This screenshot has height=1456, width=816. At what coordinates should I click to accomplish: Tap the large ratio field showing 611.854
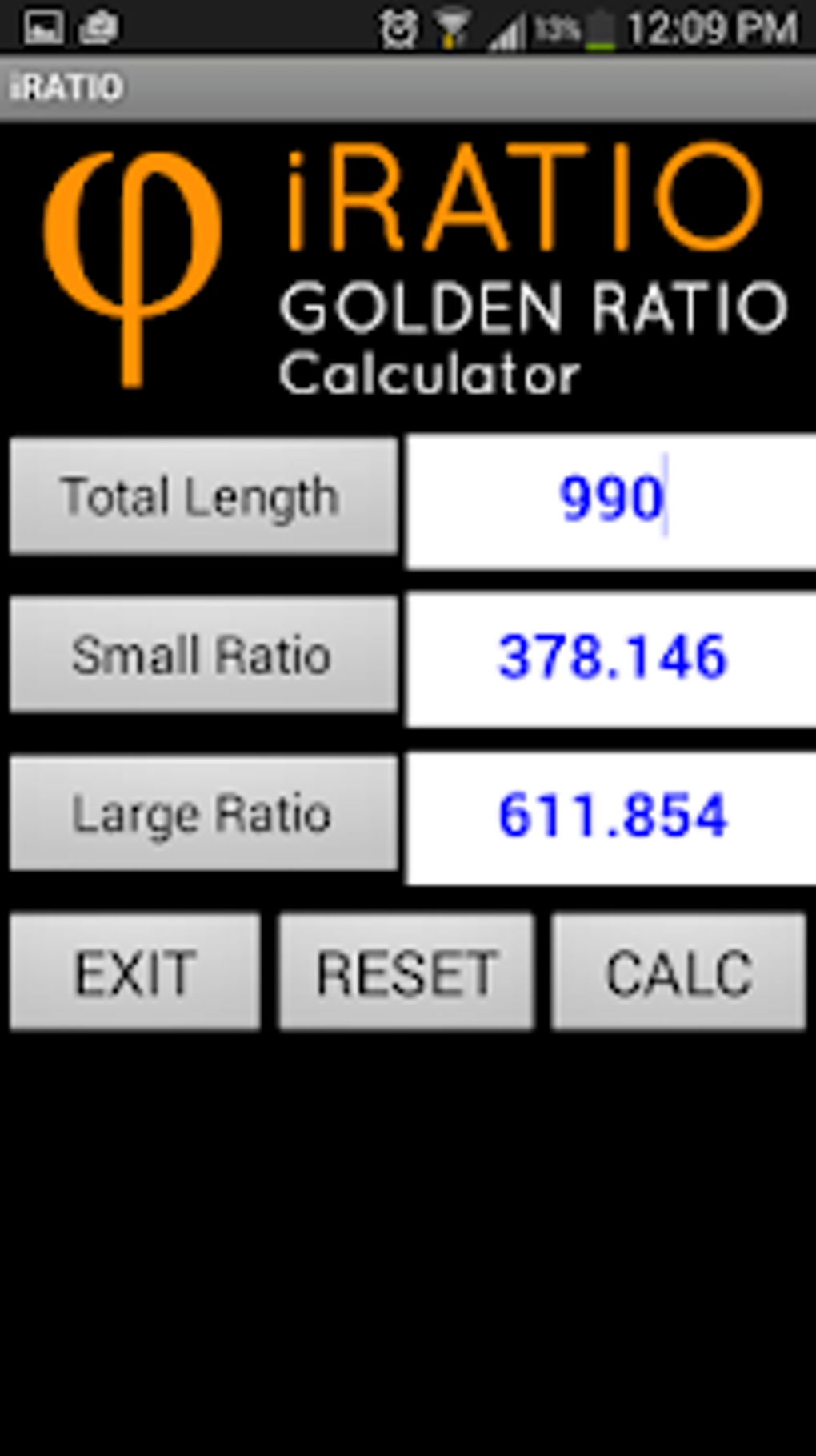click(611, 817)
